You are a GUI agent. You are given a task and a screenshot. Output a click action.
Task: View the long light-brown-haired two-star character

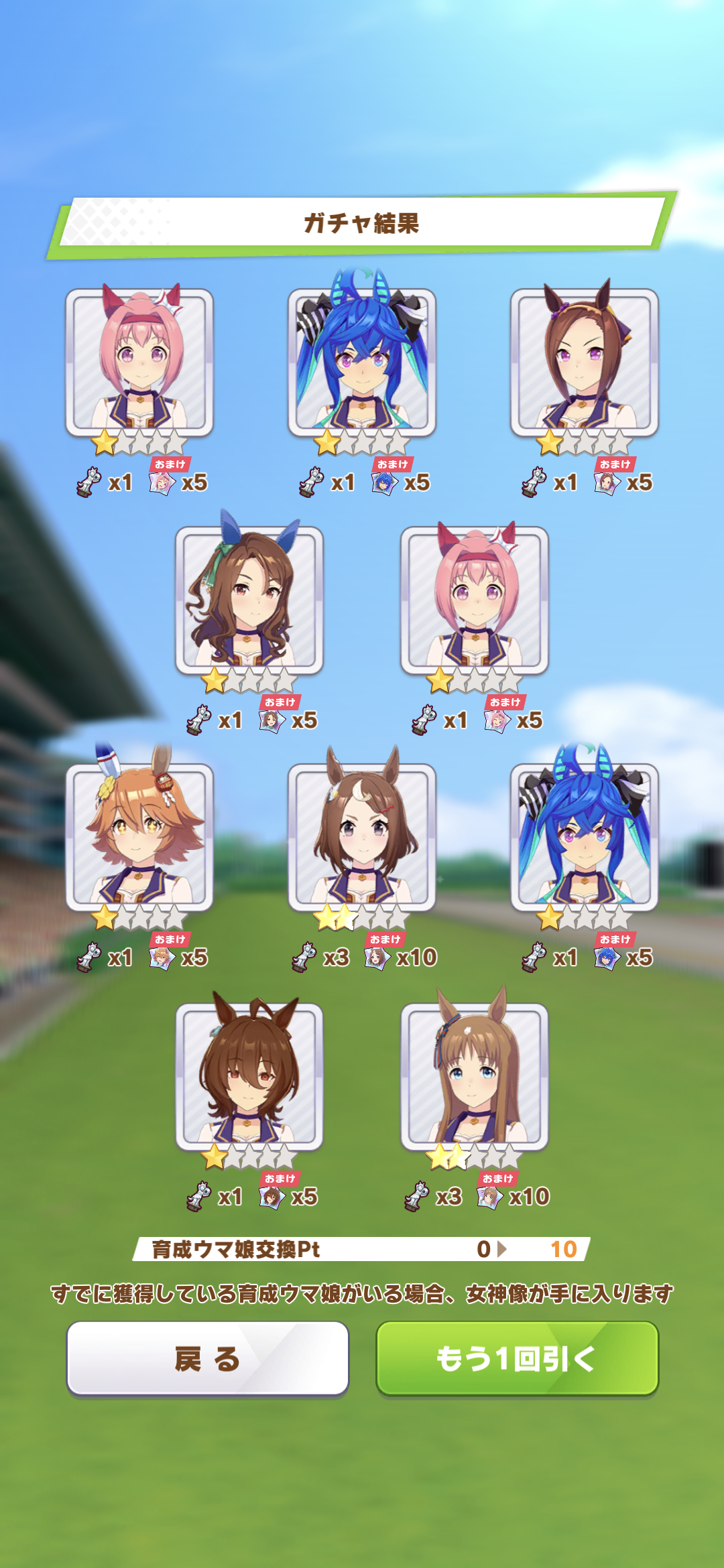(x=475, y=1076)
